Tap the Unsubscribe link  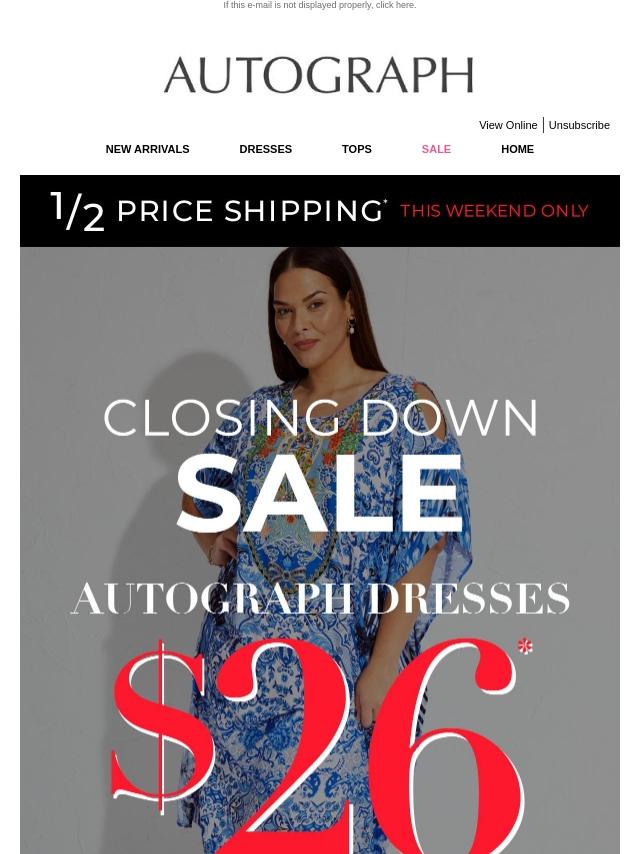(x=579, y=125)
